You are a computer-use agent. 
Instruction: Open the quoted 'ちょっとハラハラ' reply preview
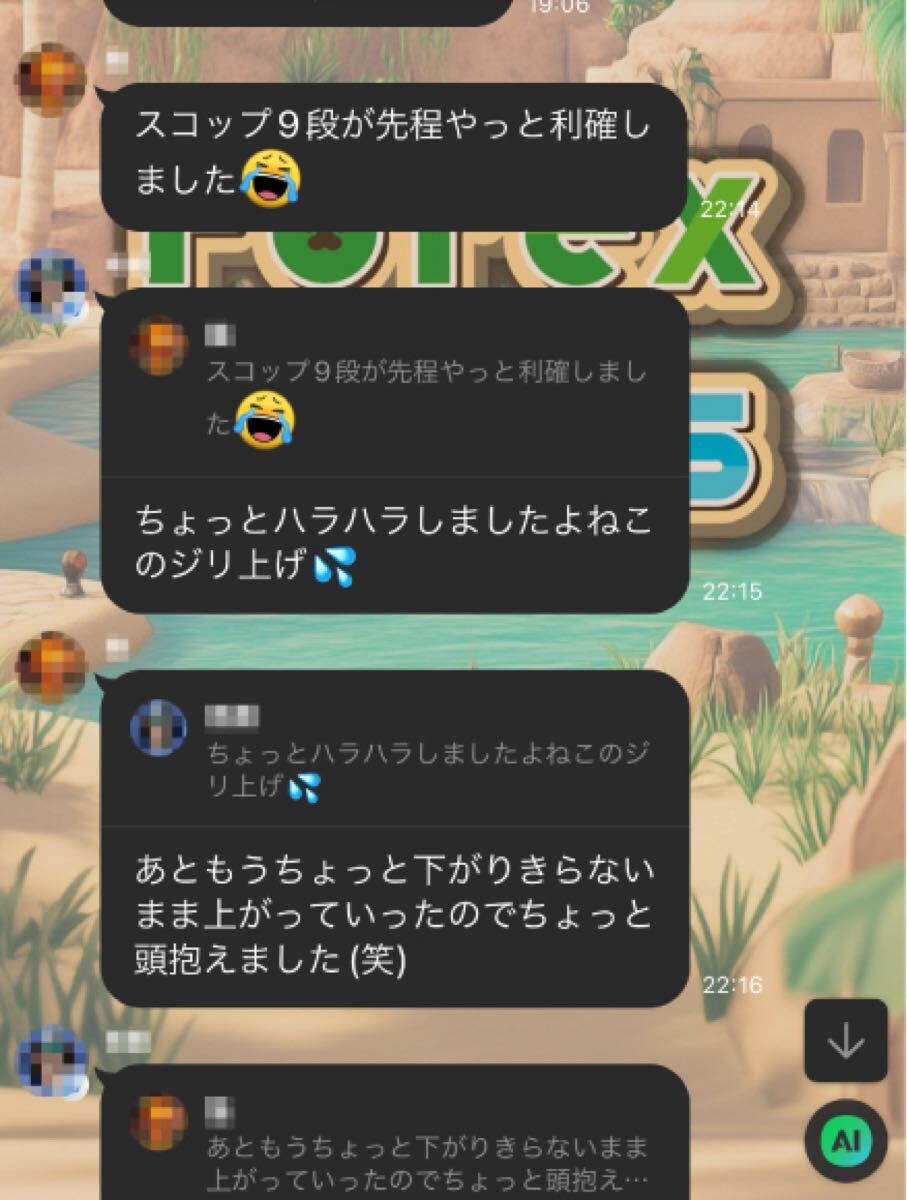[400, 760]
